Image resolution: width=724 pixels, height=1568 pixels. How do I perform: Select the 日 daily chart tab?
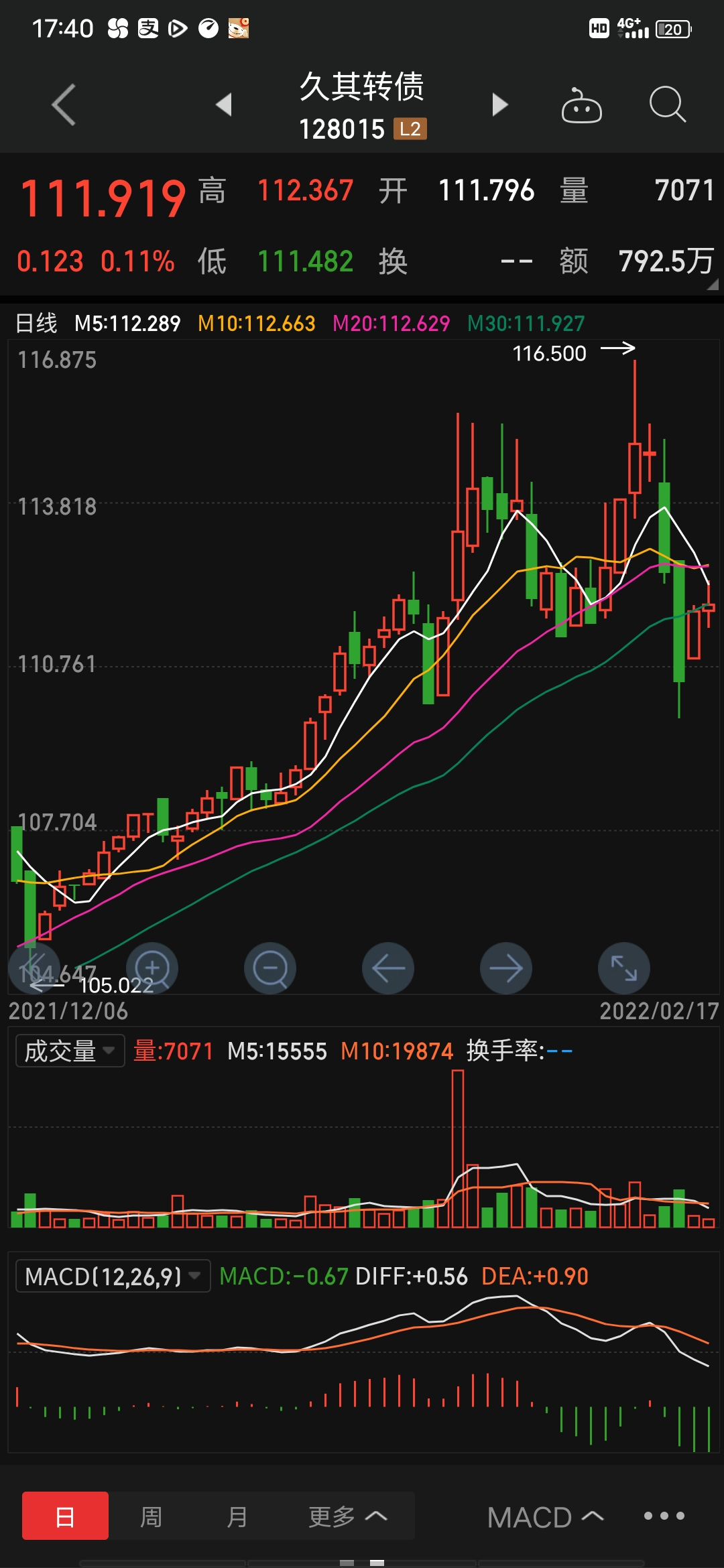pyautogui.click(x=65, y=1516)
